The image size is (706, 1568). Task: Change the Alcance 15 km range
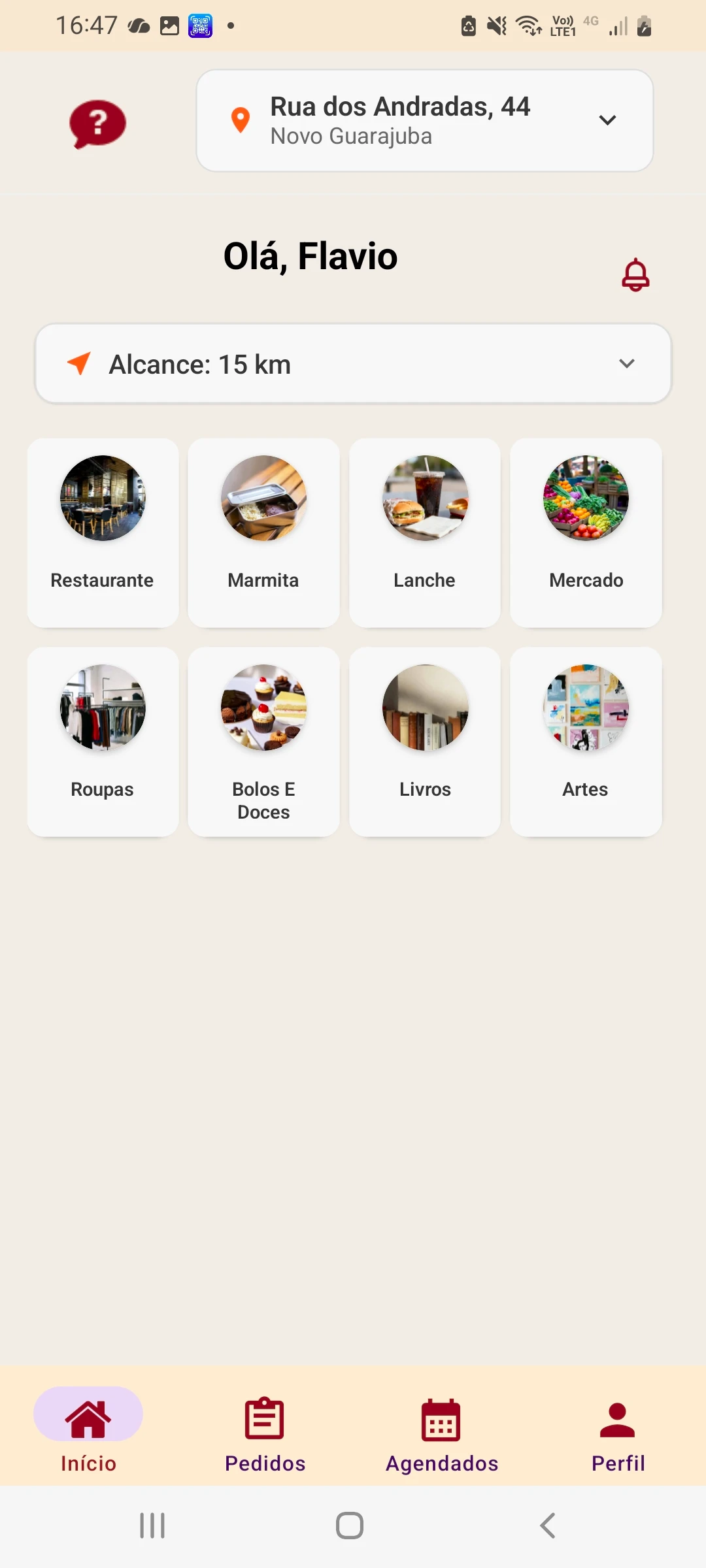pos(353,364)
